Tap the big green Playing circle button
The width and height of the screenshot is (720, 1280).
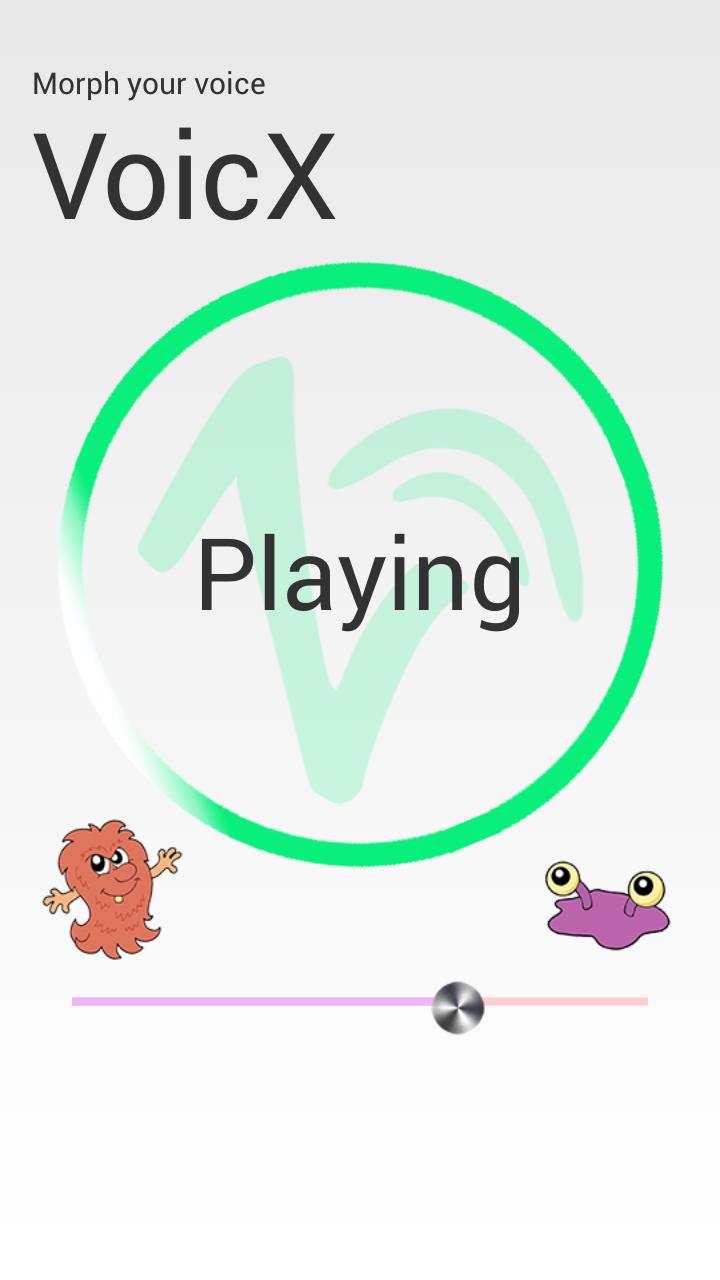360,565
